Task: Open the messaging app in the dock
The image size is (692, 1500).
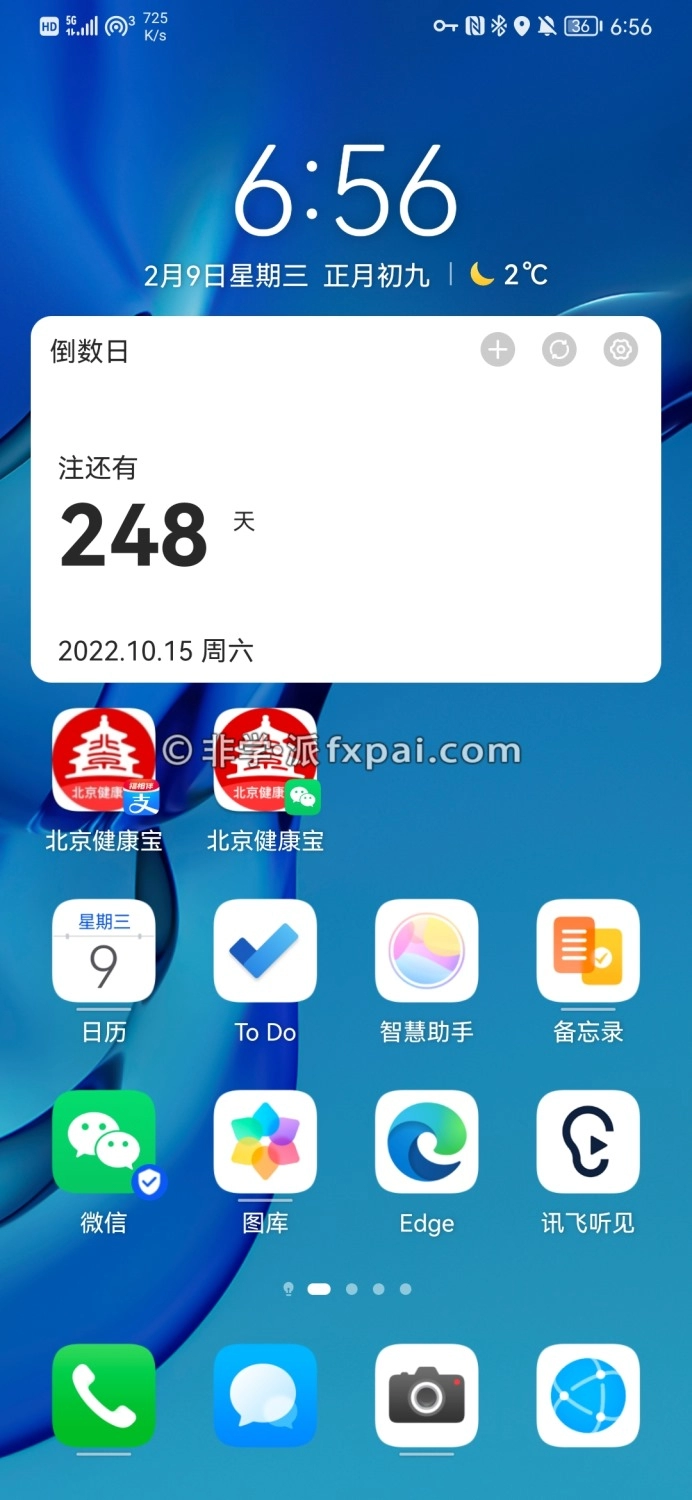Action: tap(265, 1396)
